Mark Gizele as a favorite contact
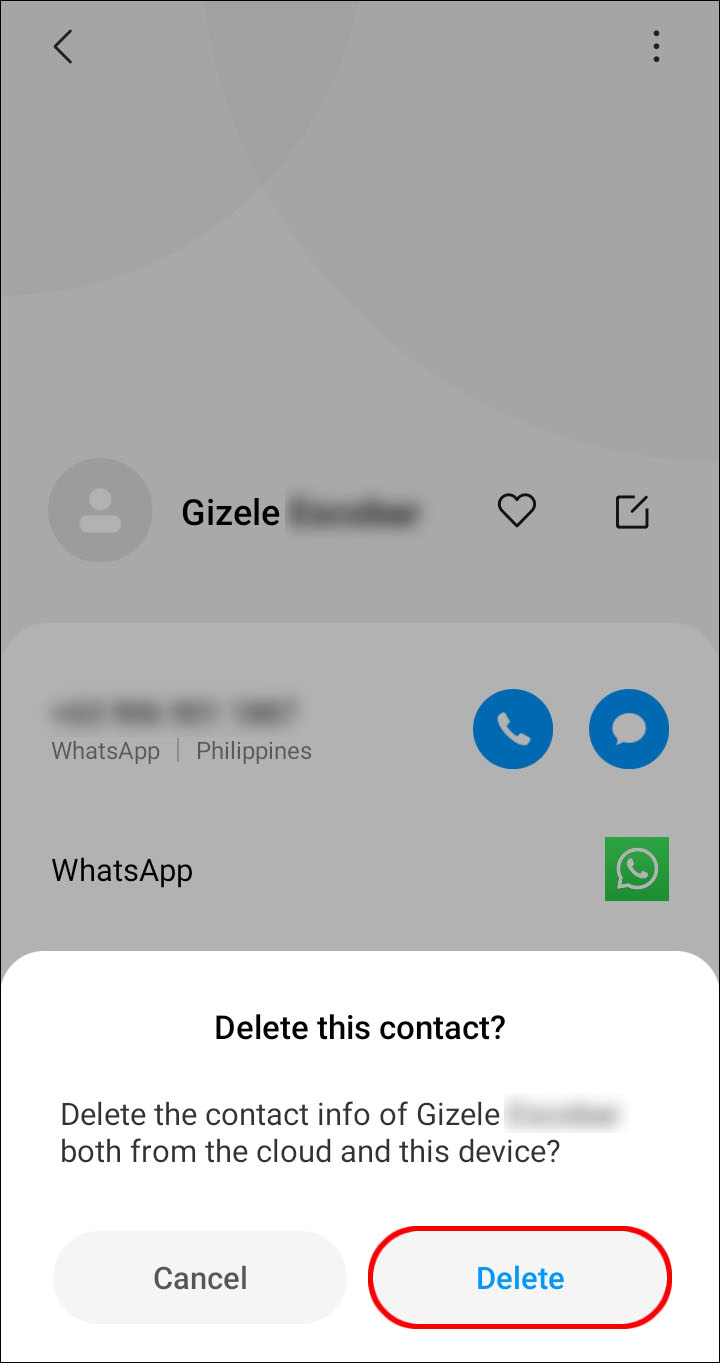 coord(517,511)
